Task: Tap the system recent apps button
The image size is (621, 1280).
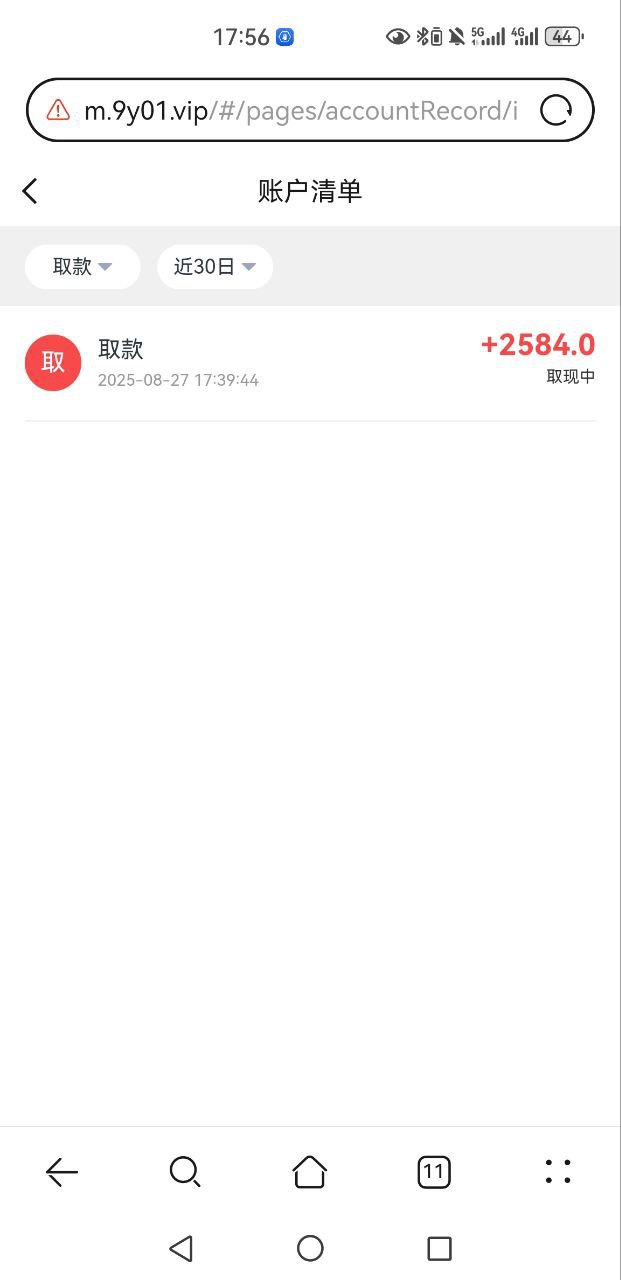Action: coord(439,1248)
